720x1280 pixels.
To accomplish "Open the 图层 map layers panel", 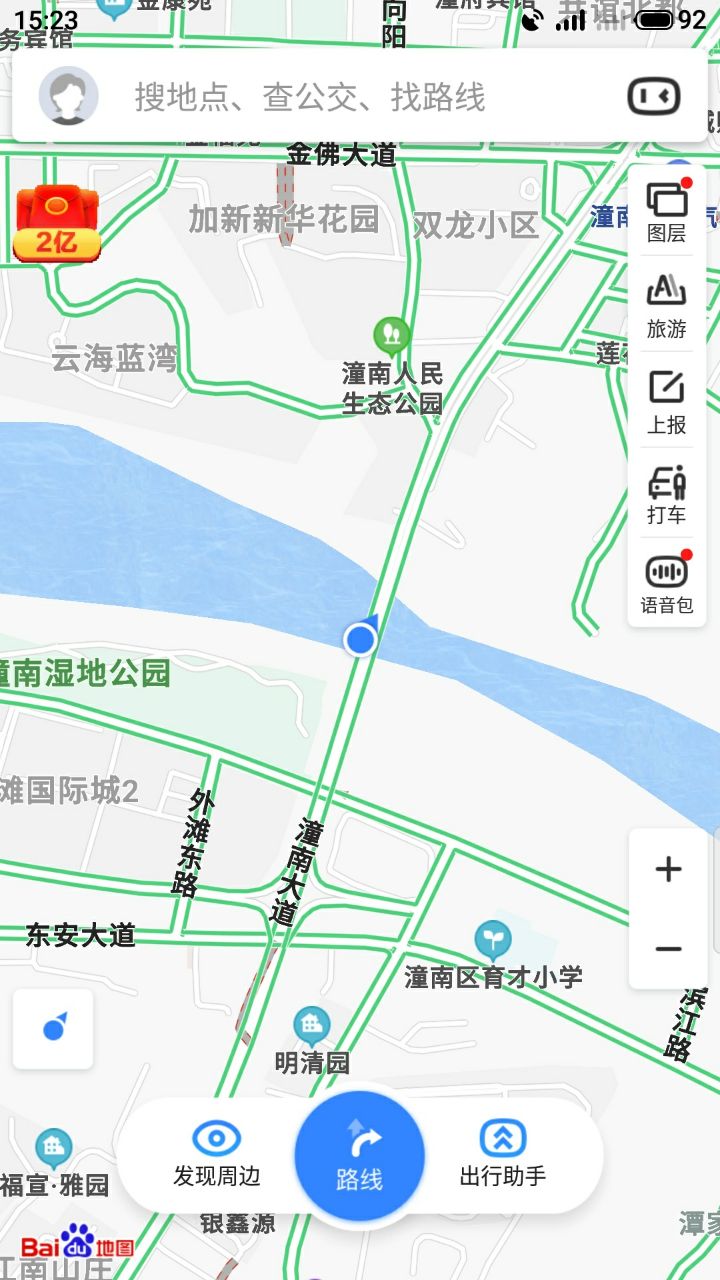I will click(x=667, y=212).
